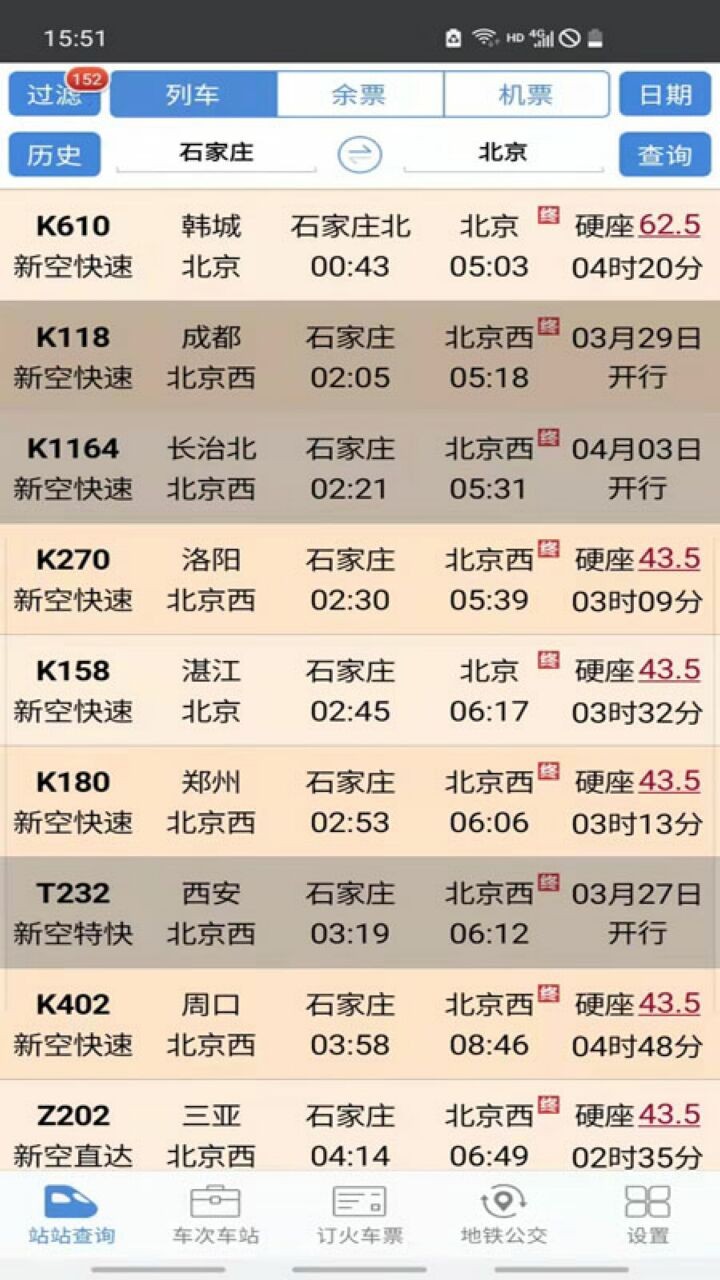Switch to the 余票 tab
The width and height of the screenshot is (720, 1280).
[x=359, y=95]
